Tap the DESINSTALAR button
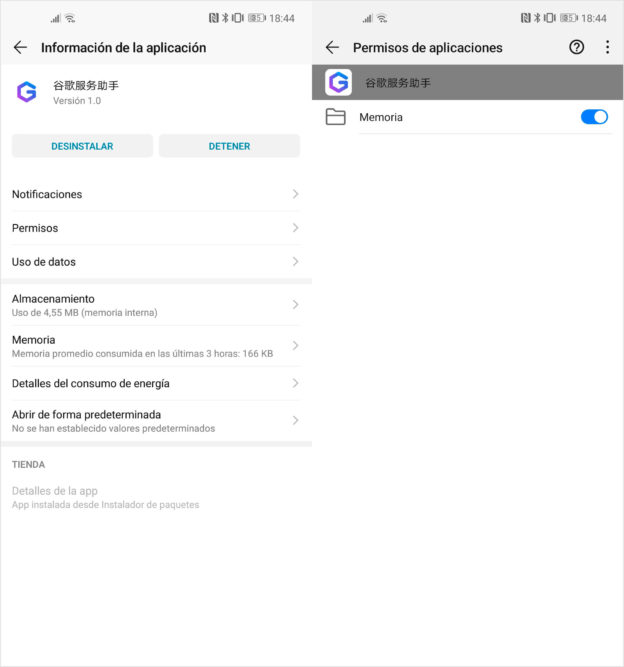The image size is (624, 667). point(82,146)
